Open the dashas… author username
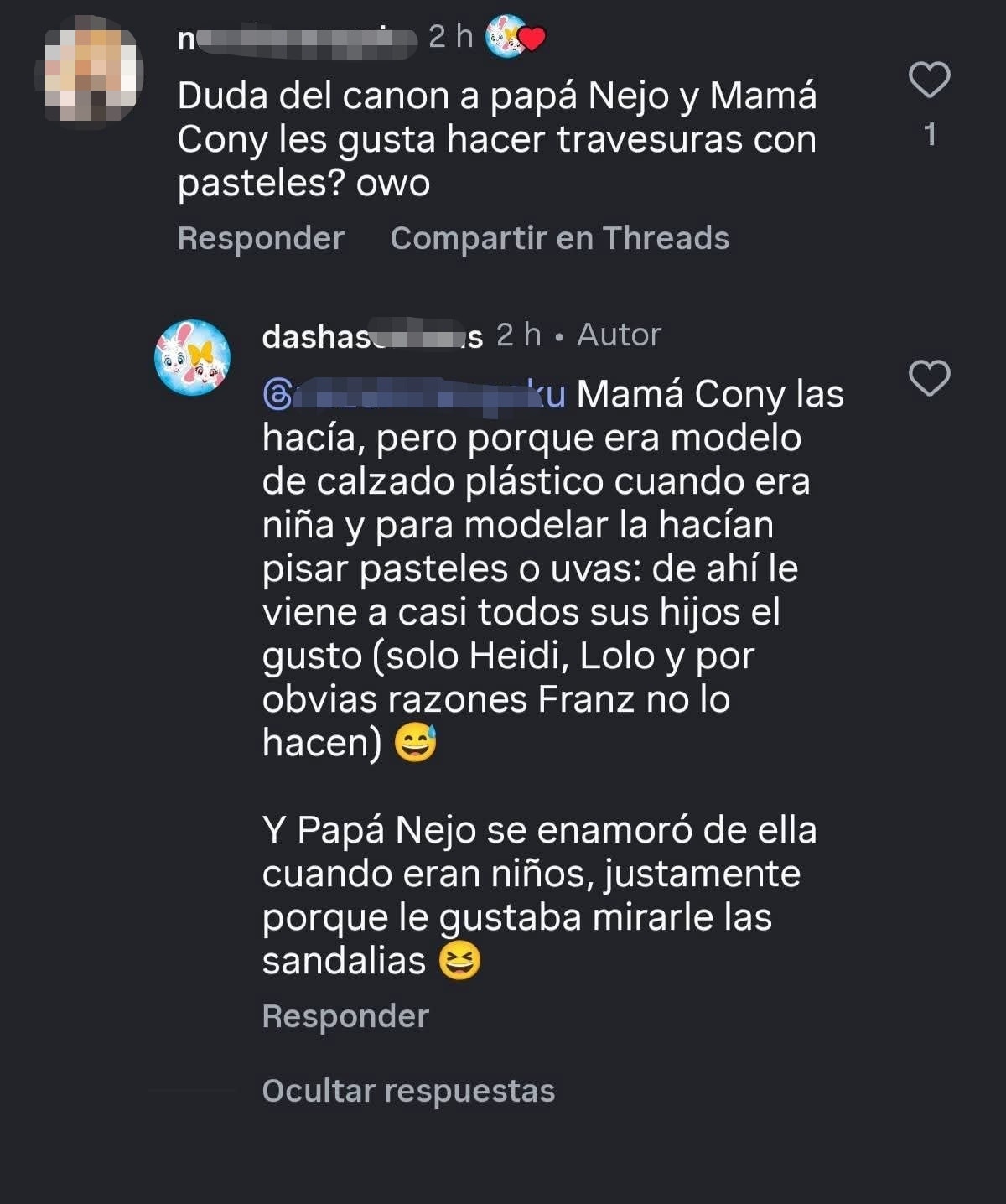 tap(371, 336)
